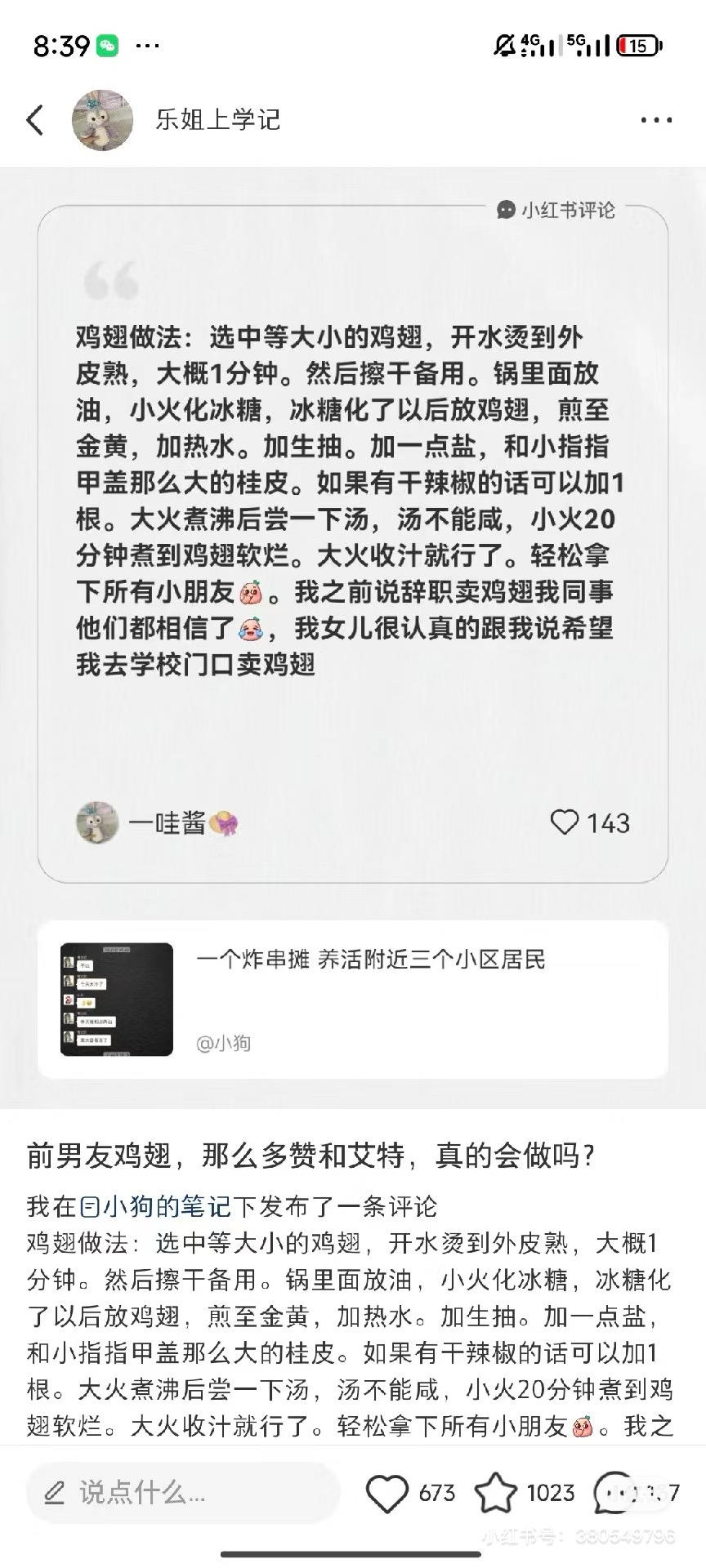Tap the 乐姐上学记 profile avatar
Screen dimensions: 706x1568
click(x=102, y=119)
